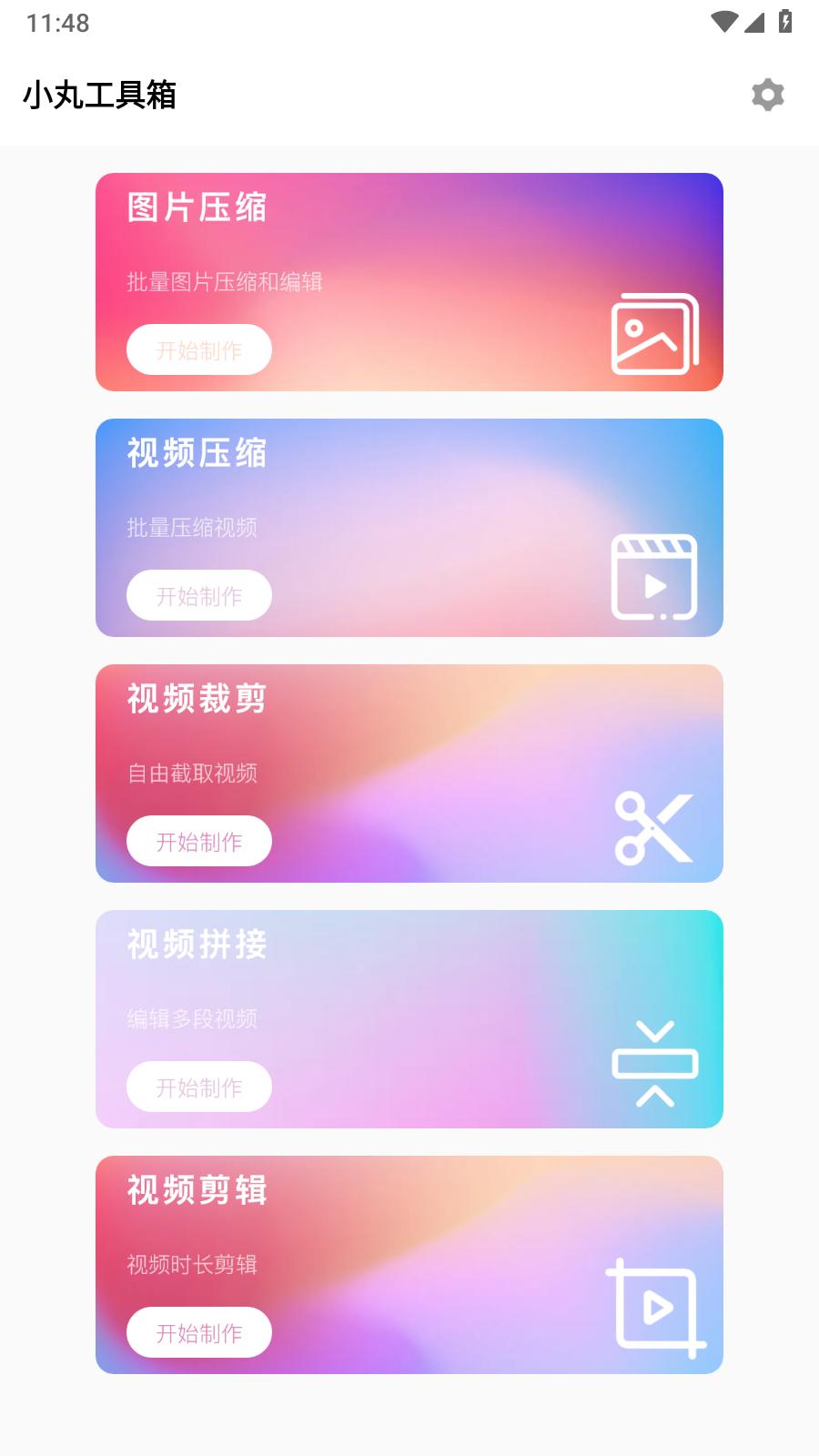Image resolution: width=819 pixels, height=1456 pixels.
Task: Tap 开始制作 on the 视频压缩 card
Action: click(198, 595)
